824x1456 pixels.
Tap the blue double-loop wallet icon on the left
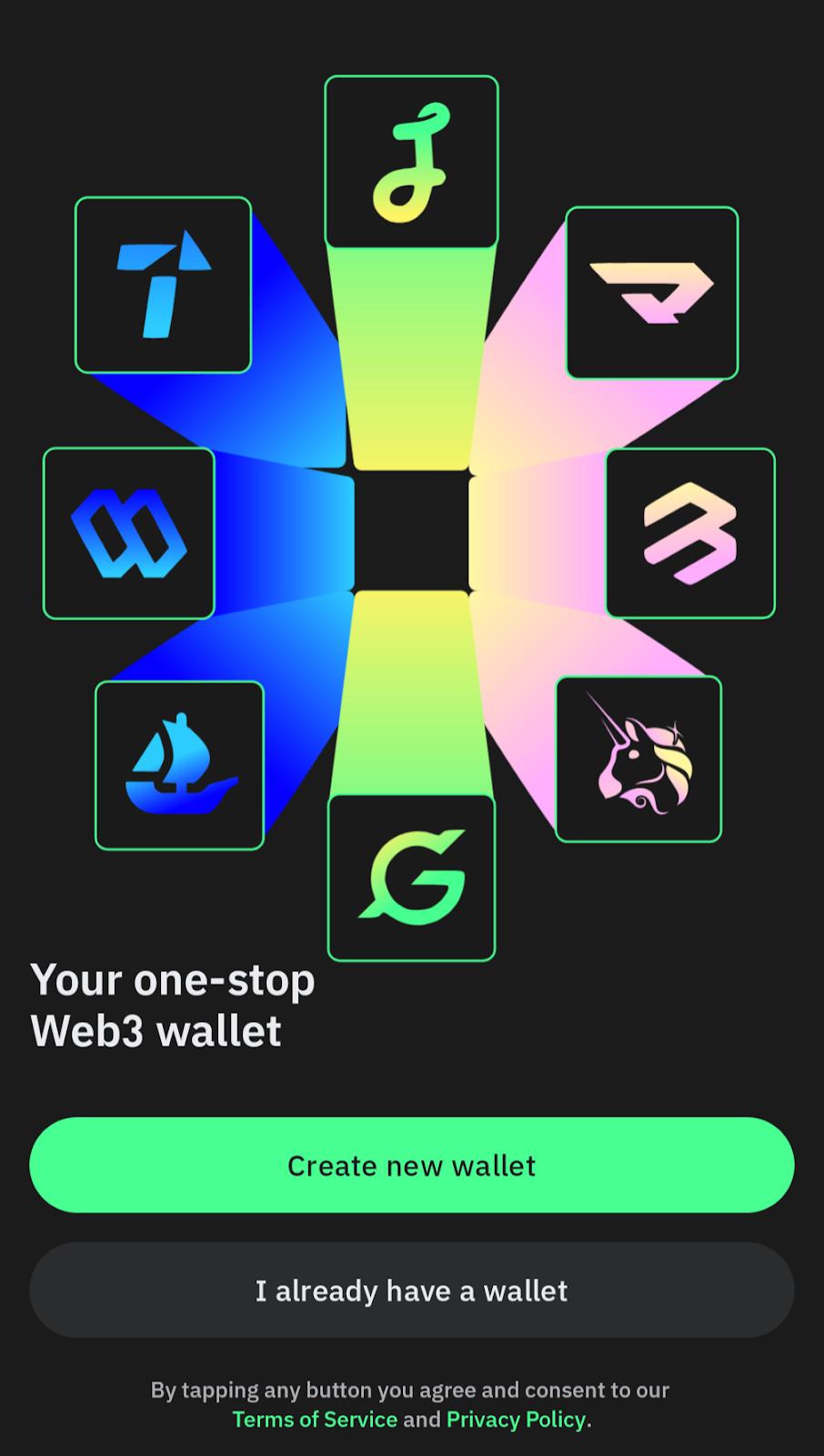[x=127, y=533]
